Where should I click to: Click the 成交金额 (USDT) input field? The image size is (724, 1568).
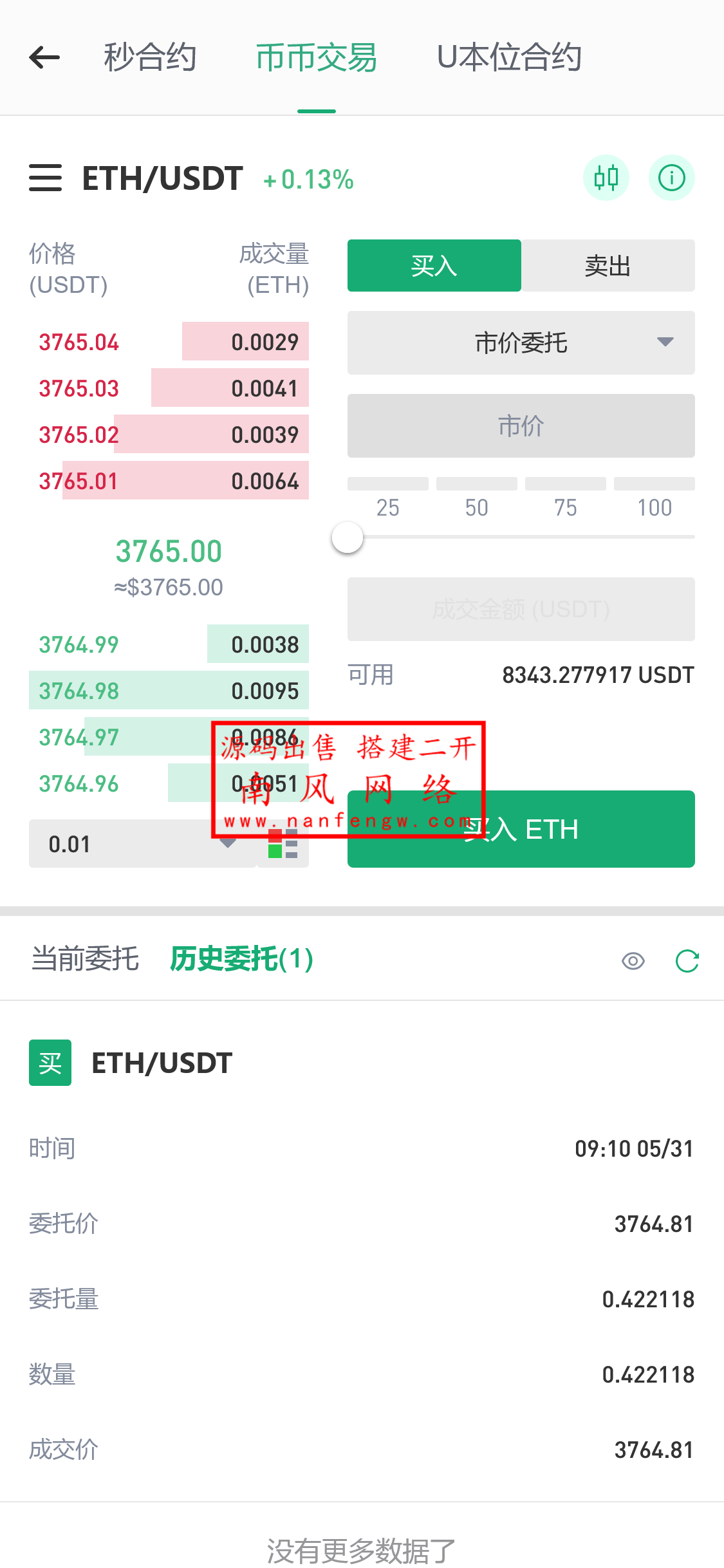[x=520, y=609]
